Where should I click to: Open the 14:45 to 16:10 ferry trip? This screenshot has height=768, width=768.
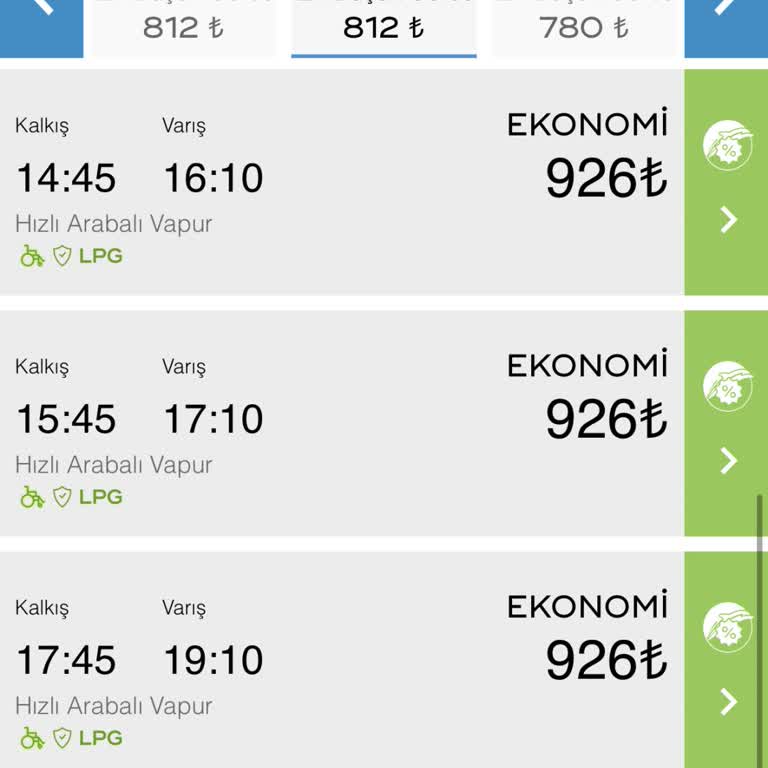pyautogui.click(x=340, y=182)
